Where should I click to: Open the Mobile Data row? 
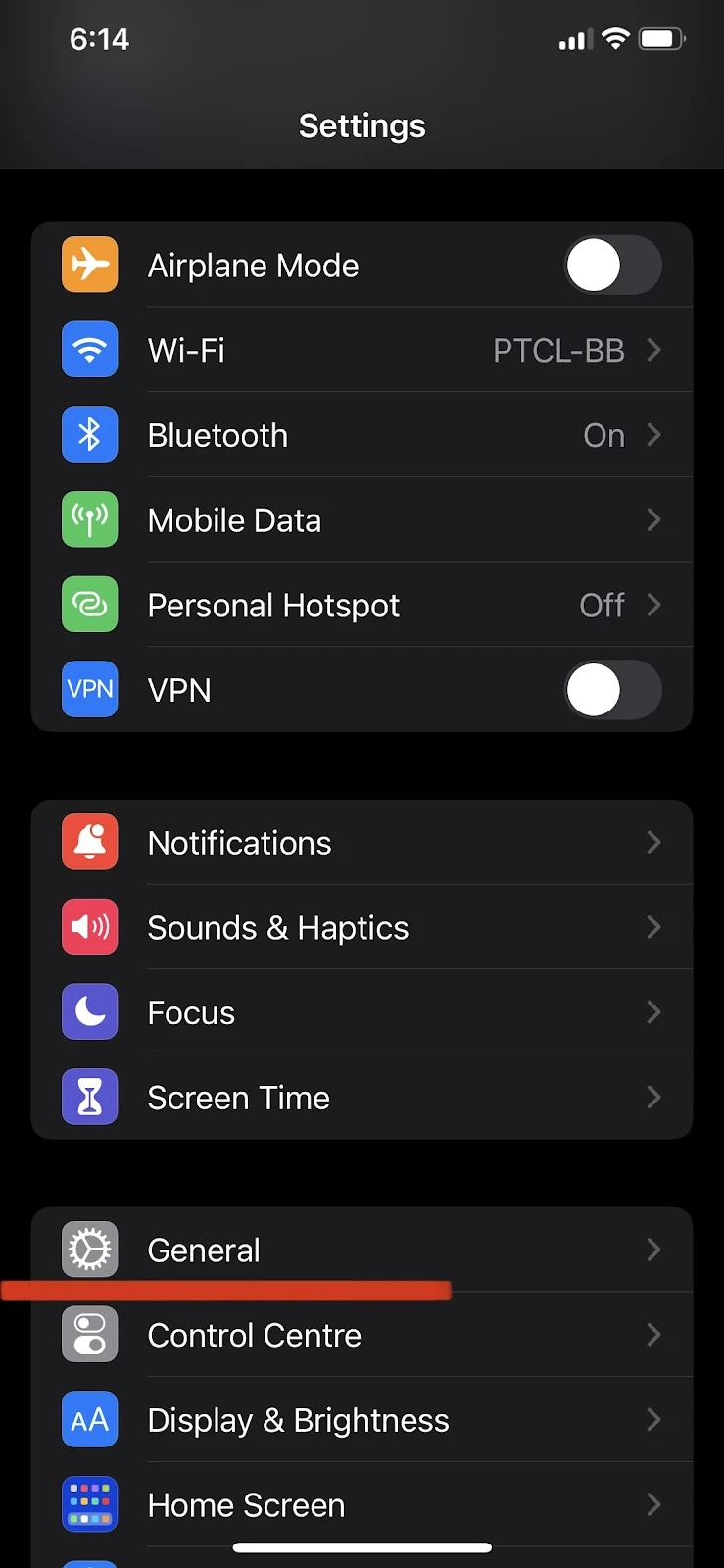[x=362, y=520]
